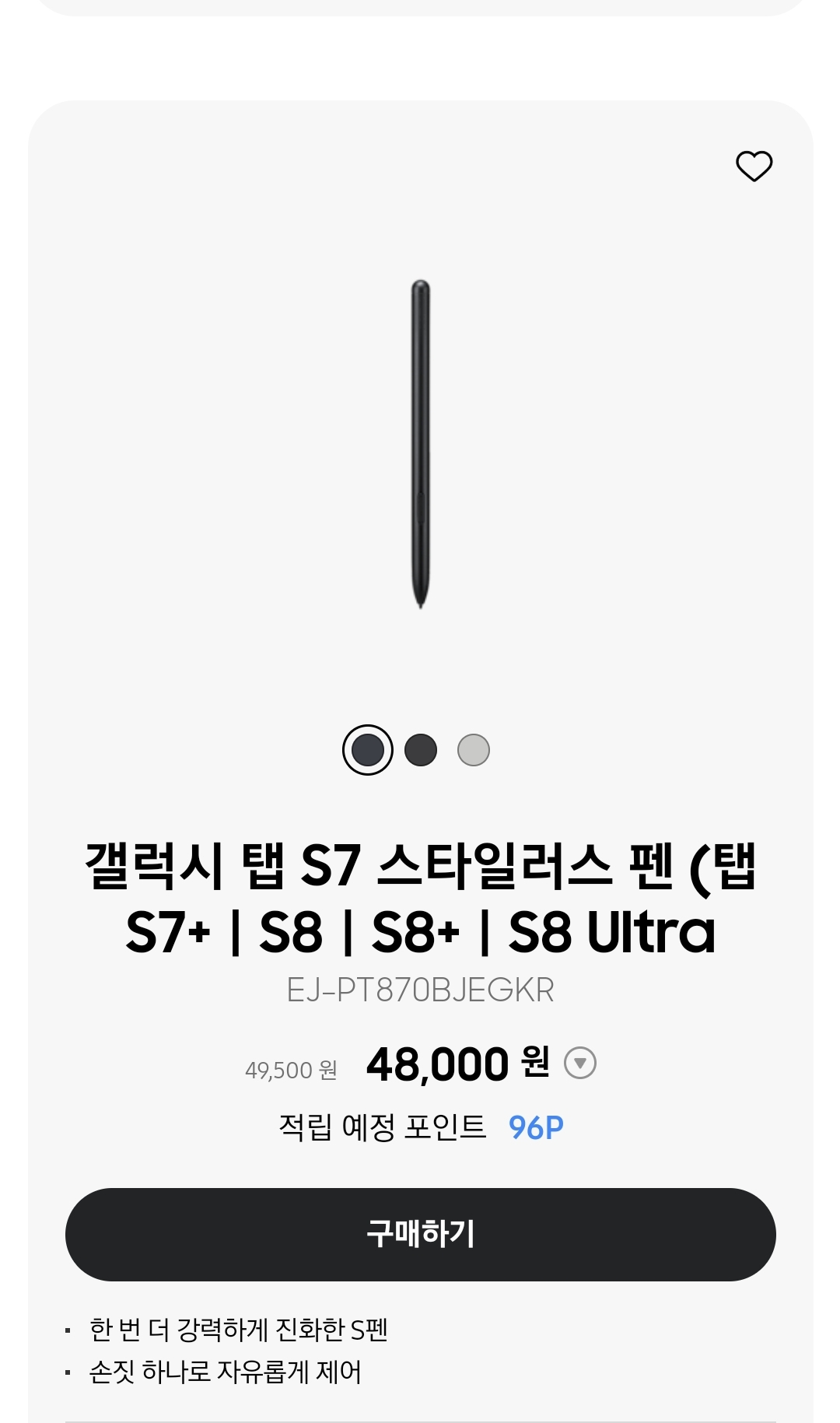Tap the 구매하기 purchase button
Viewport: 840px width, 1423px height.
click(x=420, y=1234)
